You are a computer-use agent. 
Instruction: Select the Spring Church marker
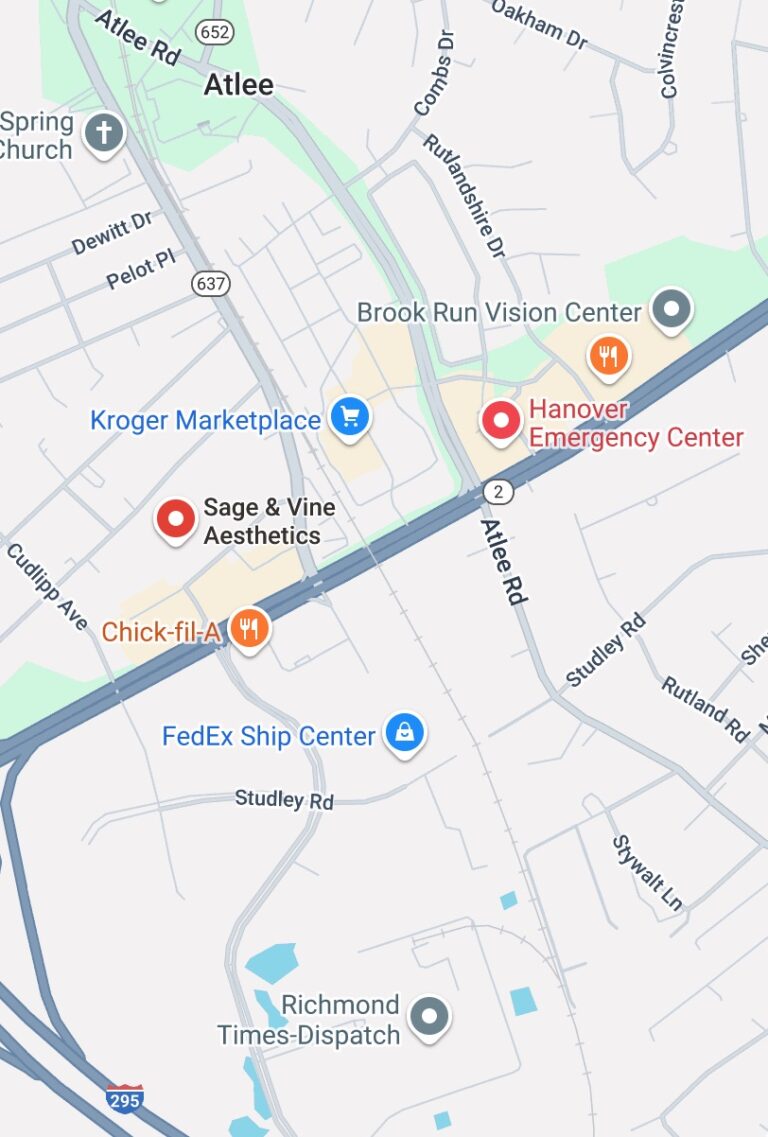[103, 133]
